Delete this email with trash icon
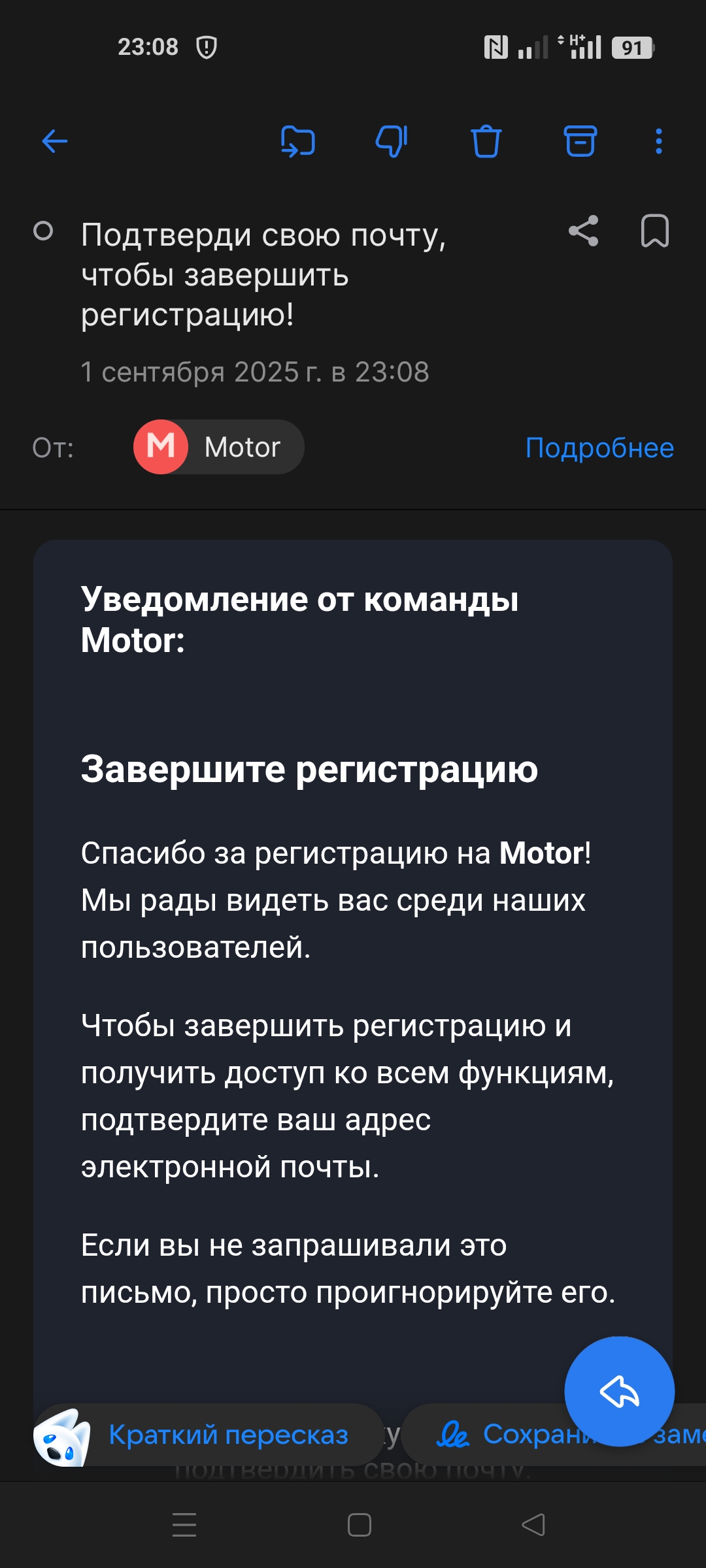 coord(486,141)
